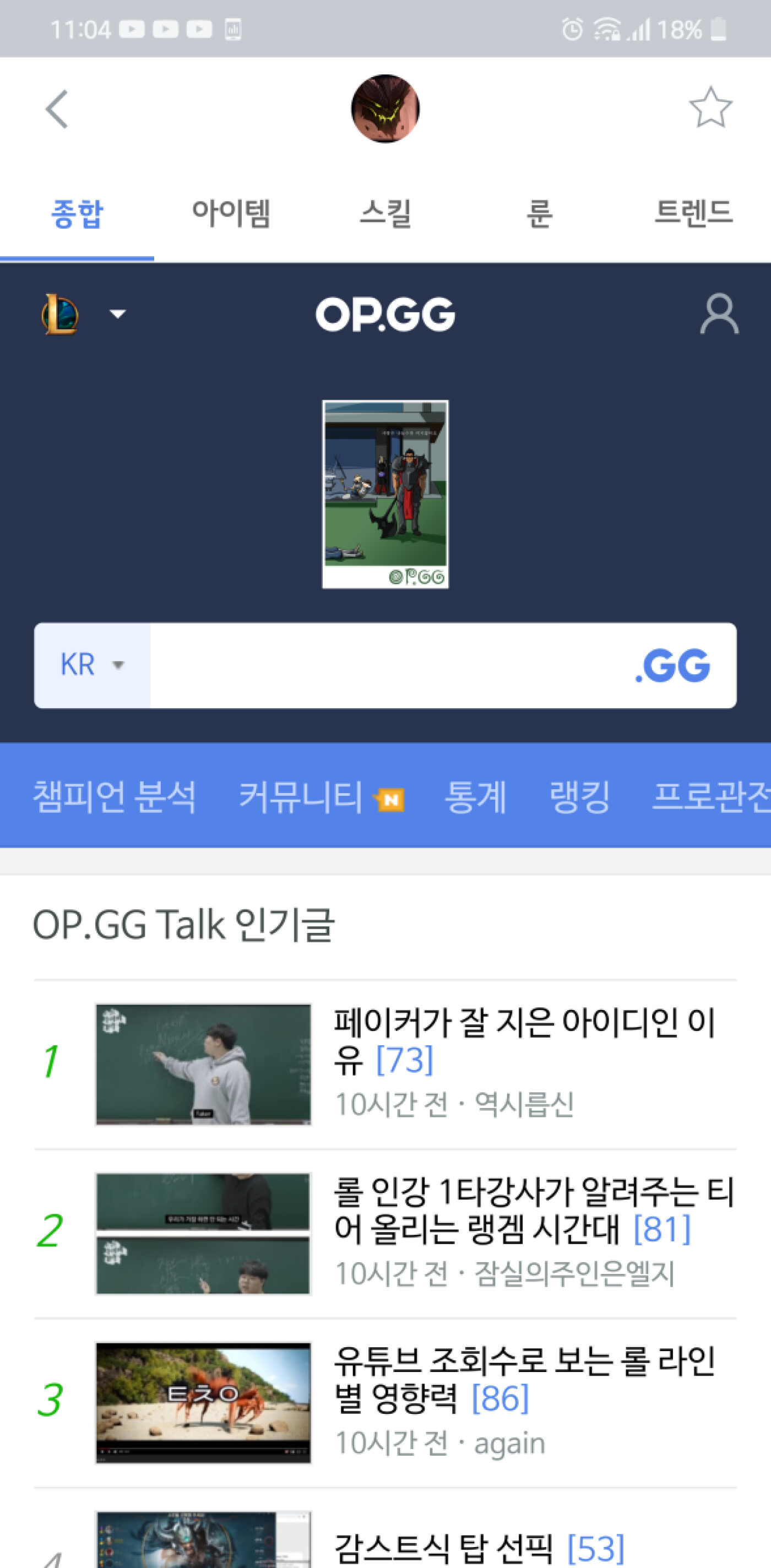771x1568 pixels.
Task: Open 챔피언 분석 in the navigation bar
Action: [115, 795]
